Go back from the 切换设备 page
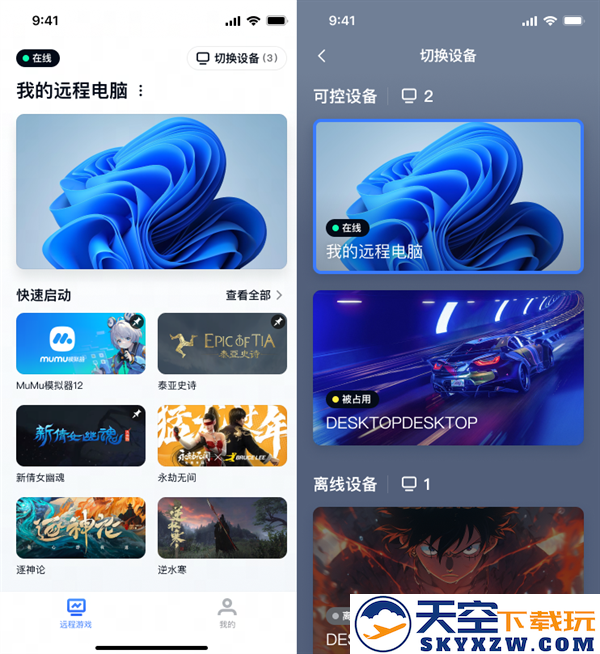 coord(322,56)
